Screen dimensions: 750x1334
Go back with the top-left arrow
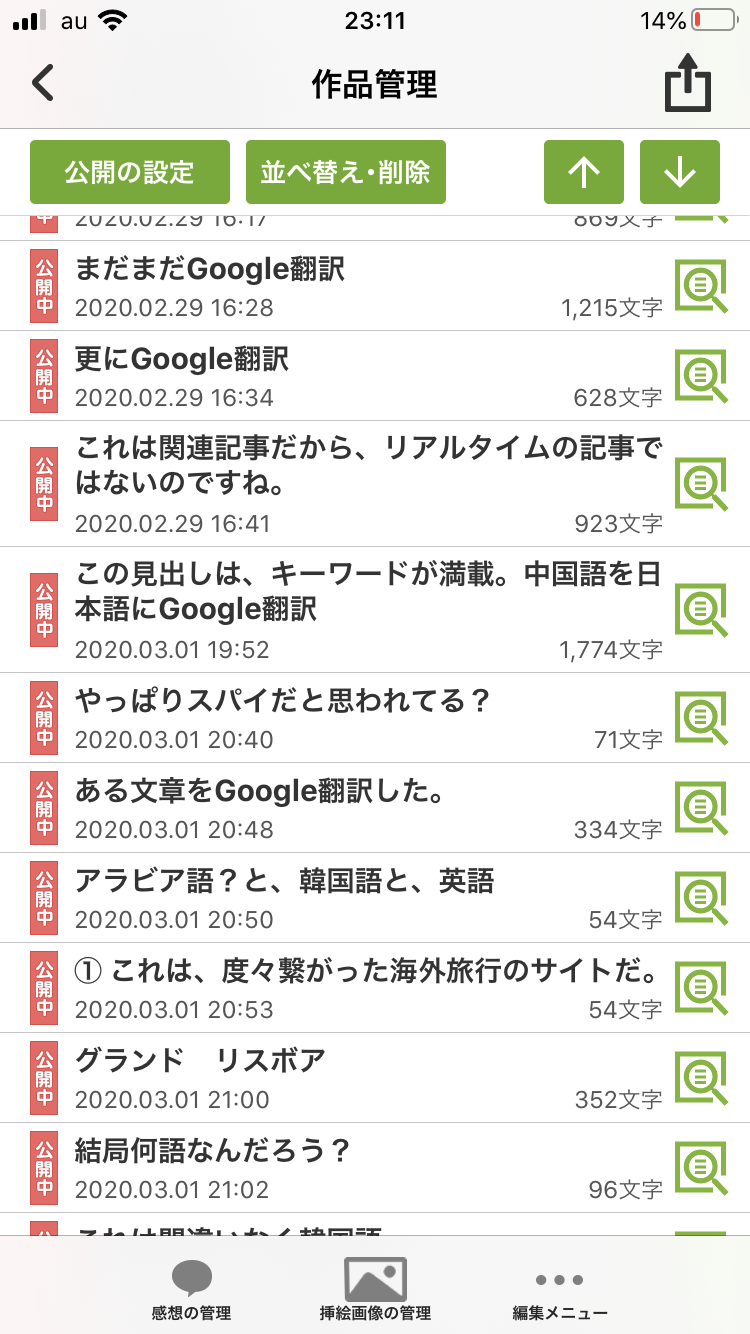coord(43,83)
